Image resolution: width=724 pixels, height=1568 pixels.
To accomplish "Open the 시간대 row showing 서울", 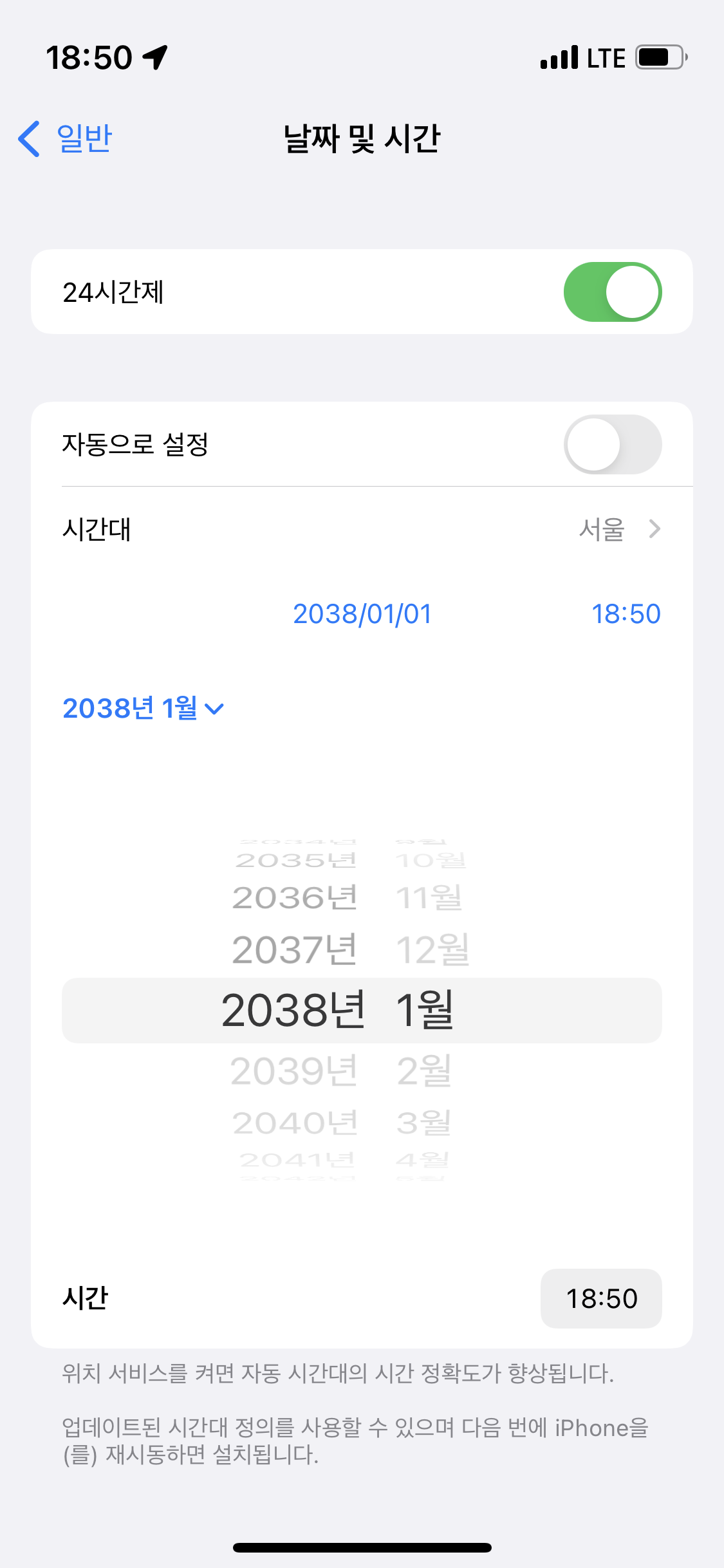I will (362, 529).
